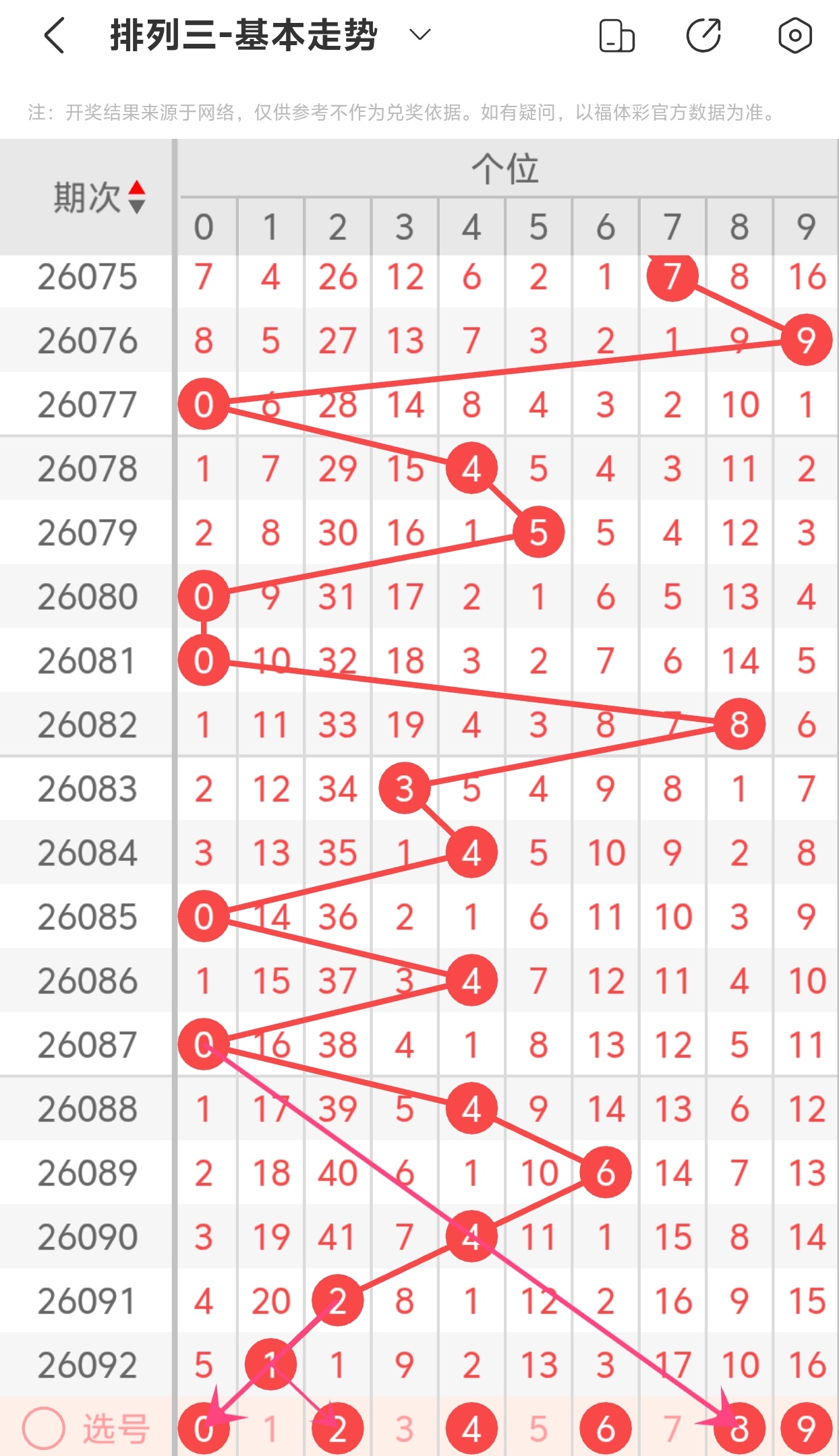Share this trend chart
Image resolution: width=839 pixels, height=1456 pixels.
704,36
